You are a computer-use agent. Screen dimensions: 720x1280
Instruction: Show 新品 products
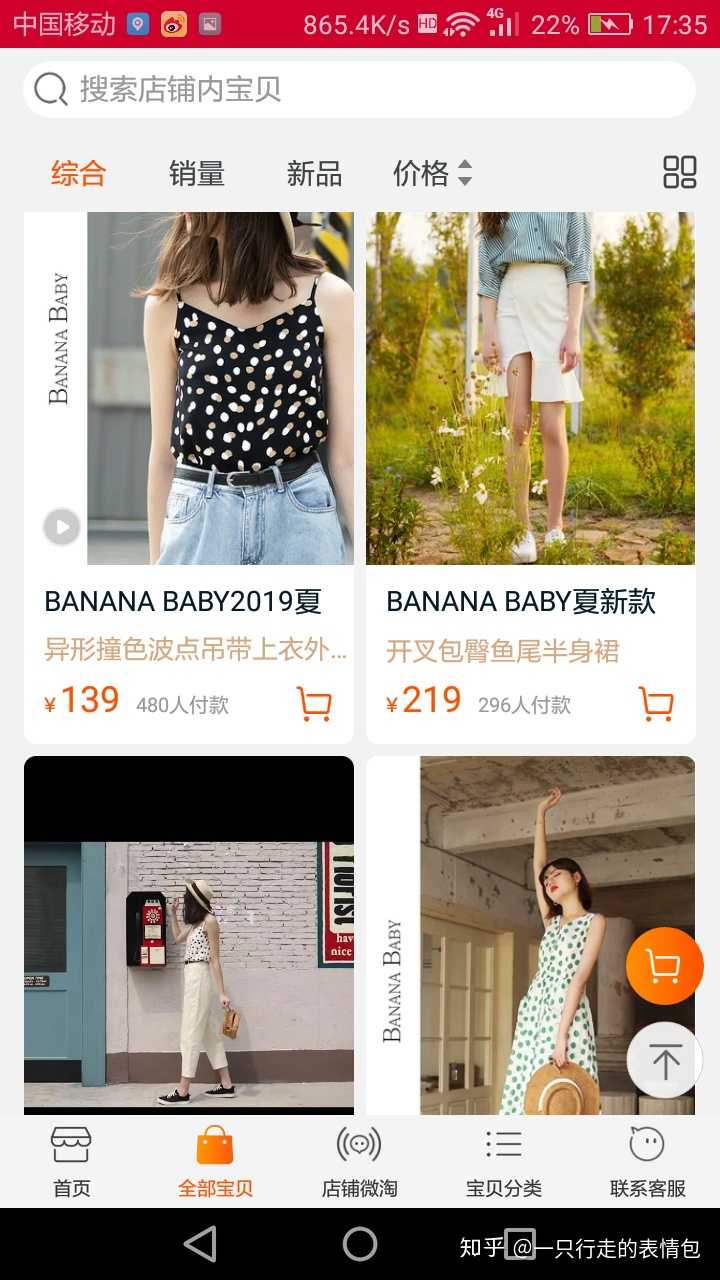[314, 174]
